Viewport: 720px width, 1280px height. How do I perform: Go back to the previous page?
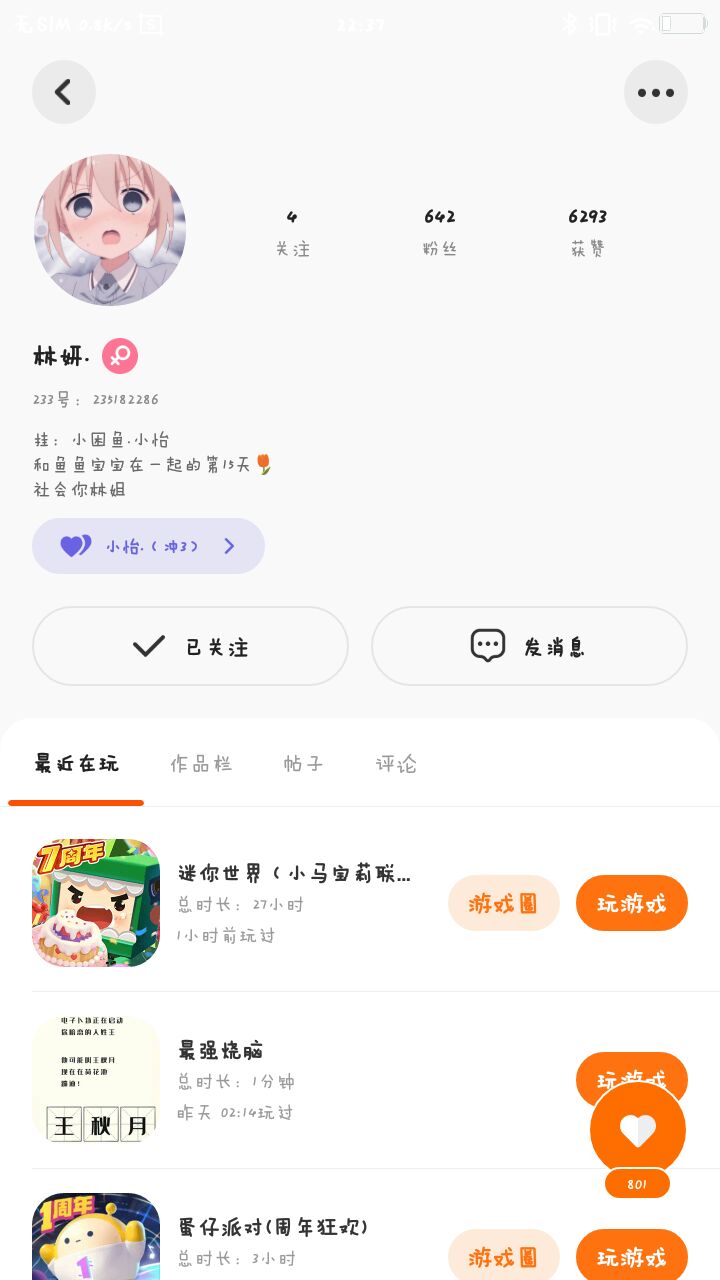click(64, 92)
